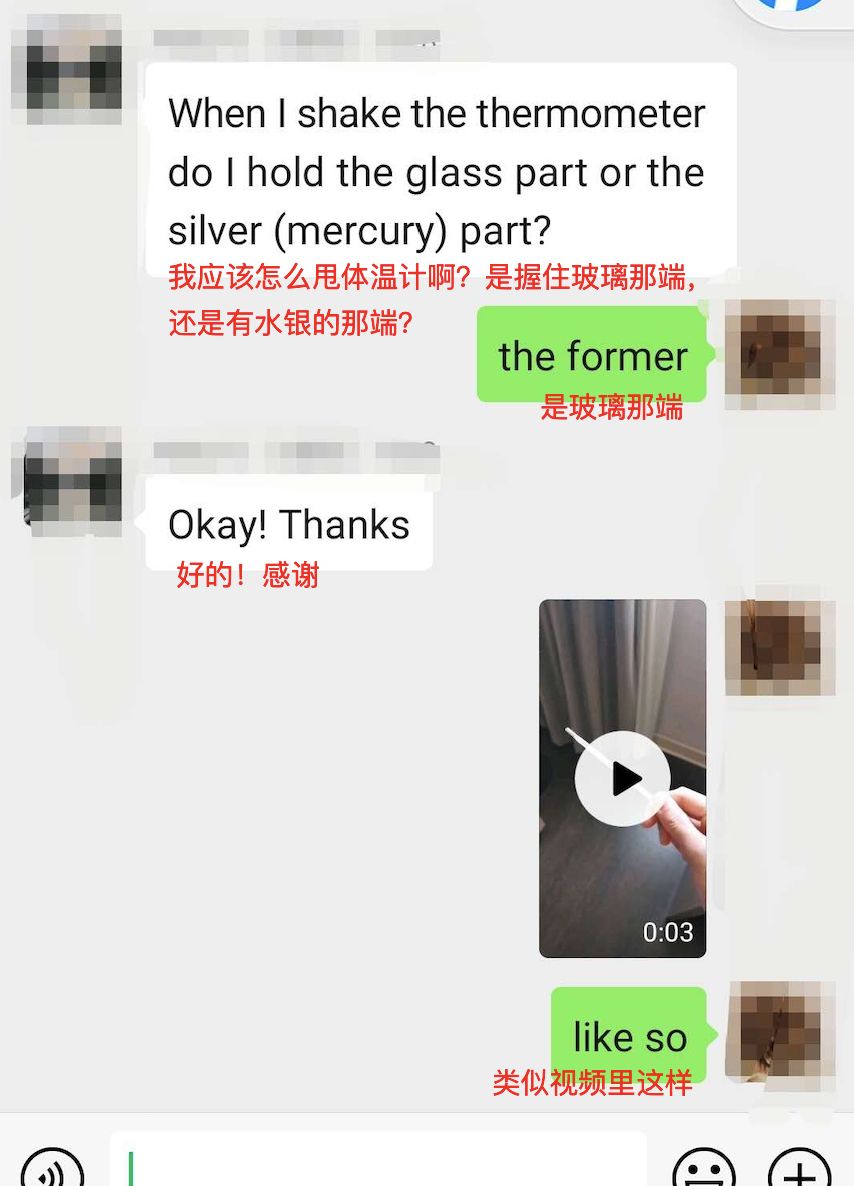Open sender's avatar beside "the former"
Image resolution: width=854 pixels, height=1186 pixels.
[779, 354]
